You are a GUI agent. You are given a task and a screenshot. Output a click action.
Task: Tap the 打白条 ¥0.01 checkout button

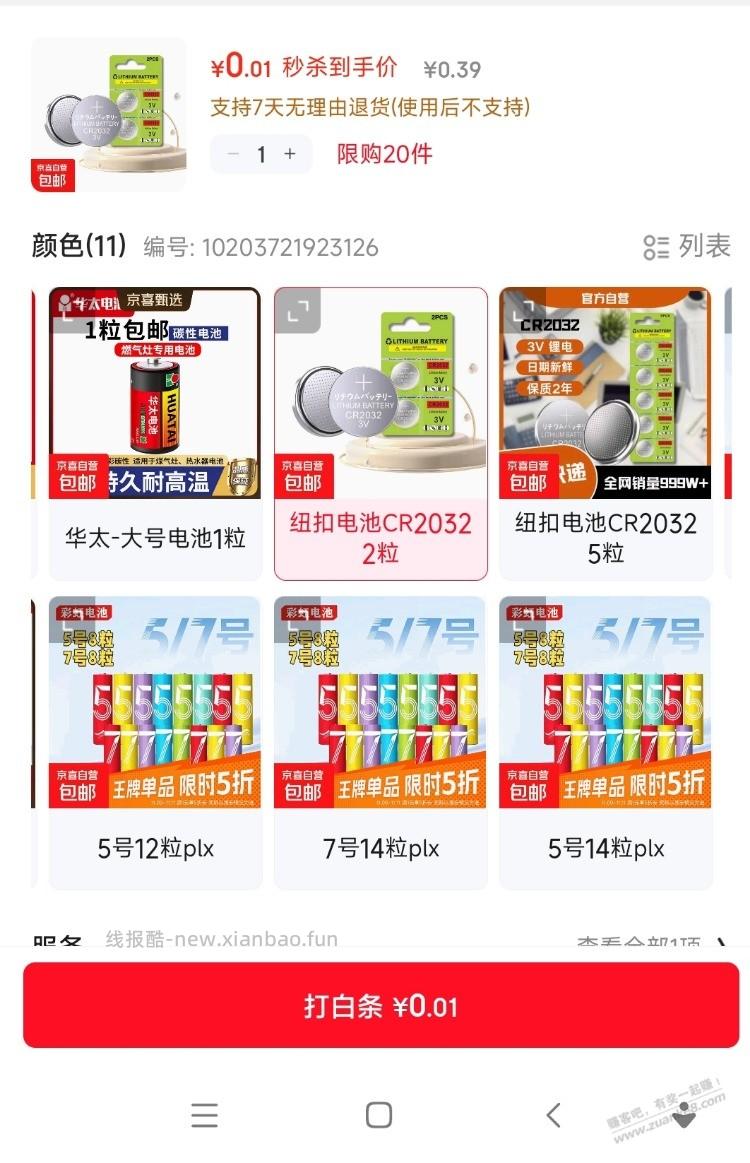coord(375,1006)
